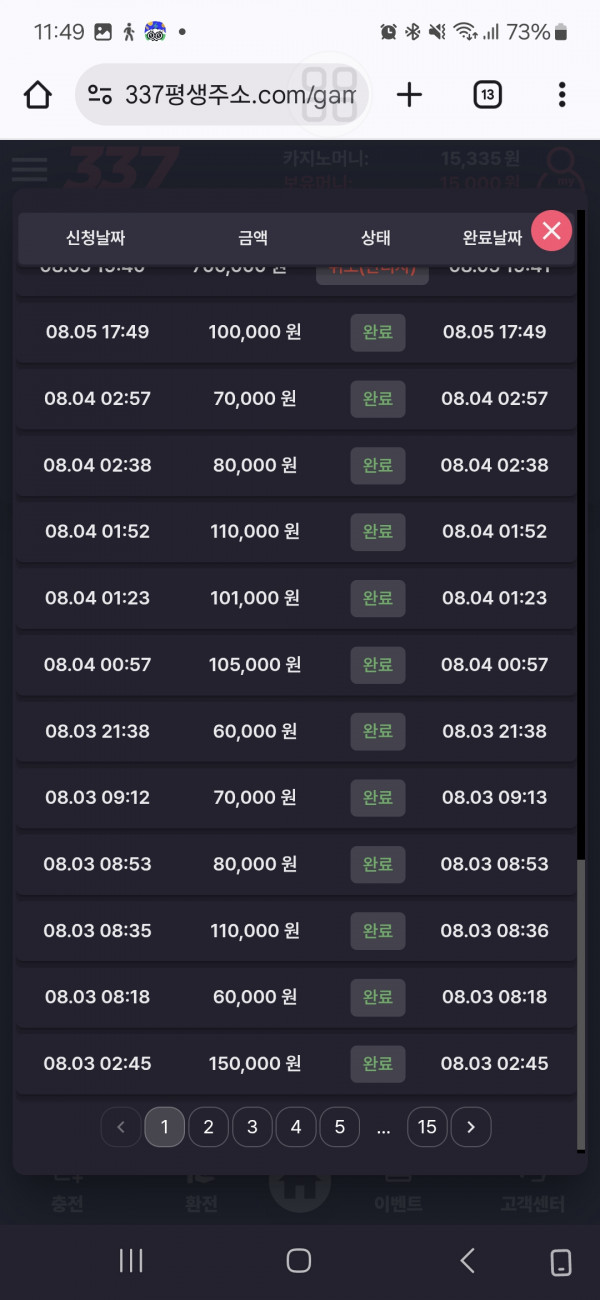Go back with the system back button
Screen dimensions: 600x1300
coord(467,1261)
